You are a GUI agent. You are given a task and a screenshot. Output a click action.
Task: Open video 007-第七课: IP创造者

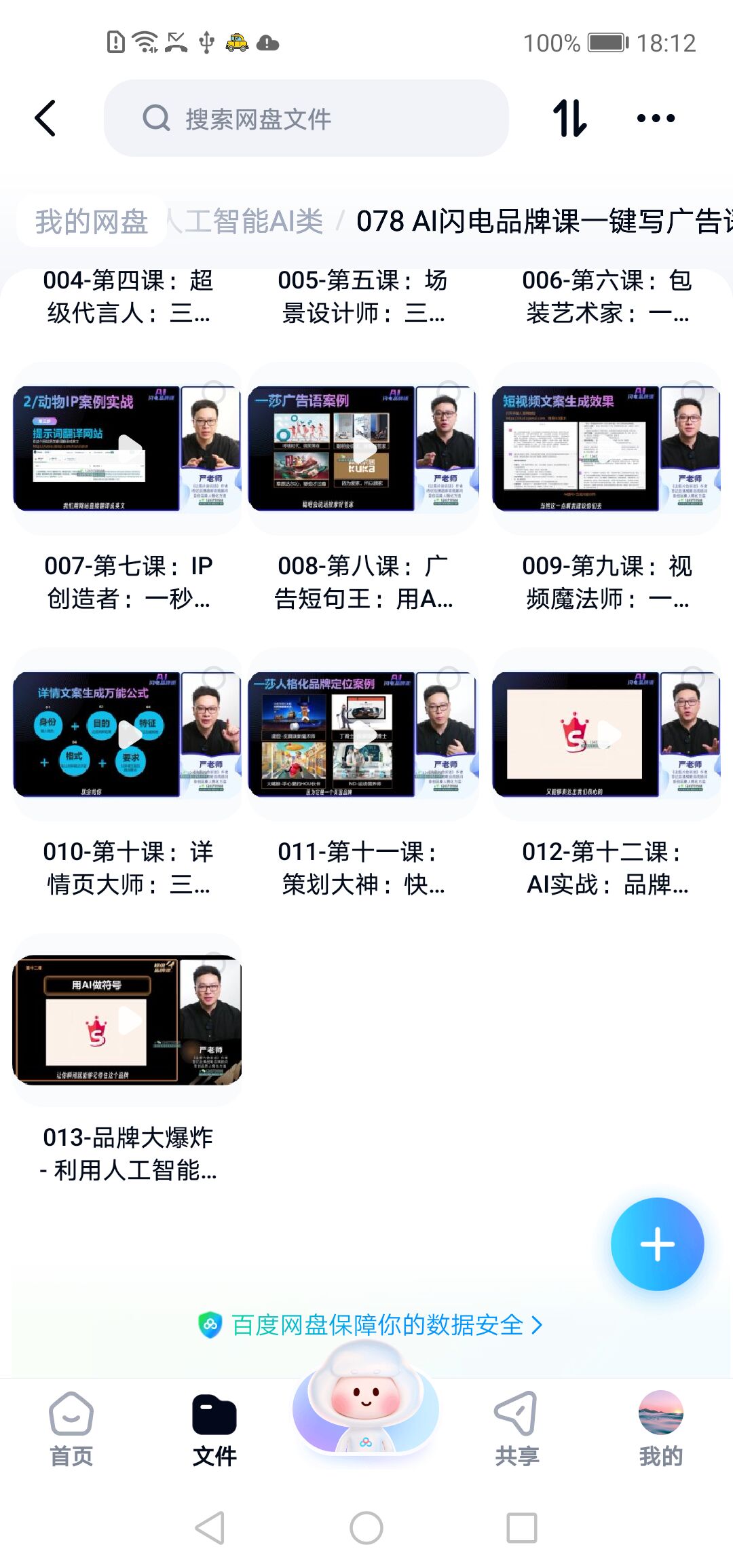pos(128,449)
